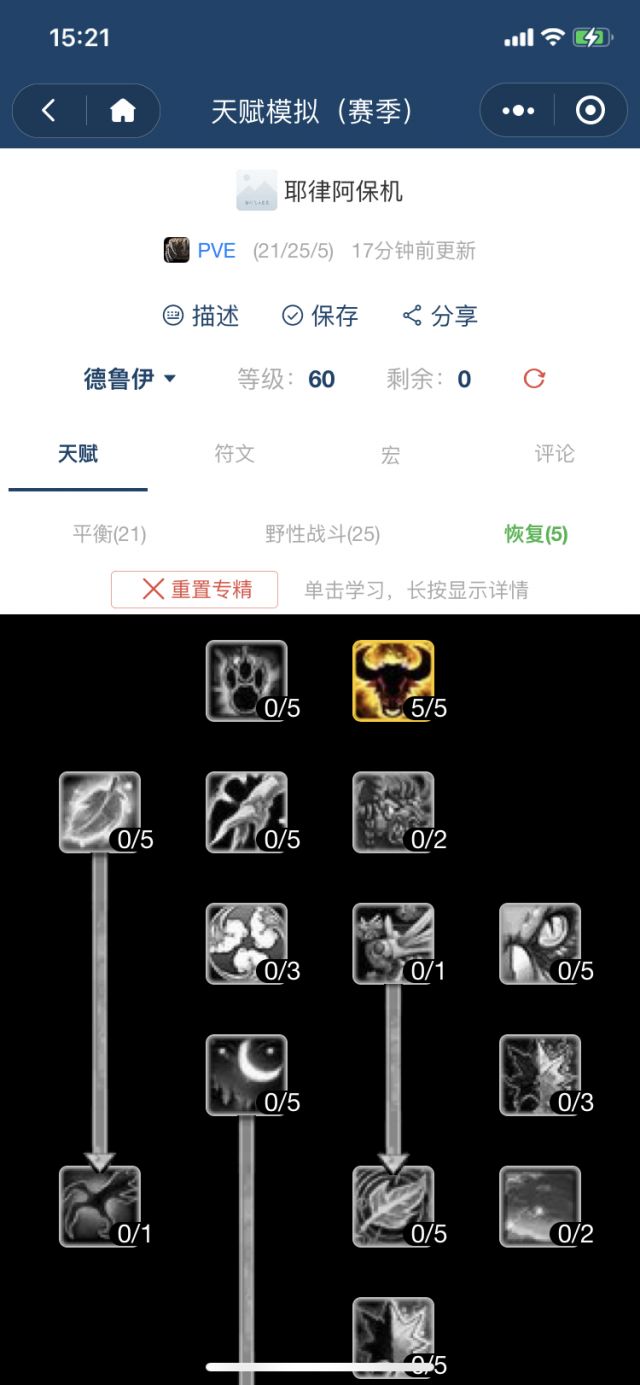Reset all talent points with red refresh icon

coord(534,379)
